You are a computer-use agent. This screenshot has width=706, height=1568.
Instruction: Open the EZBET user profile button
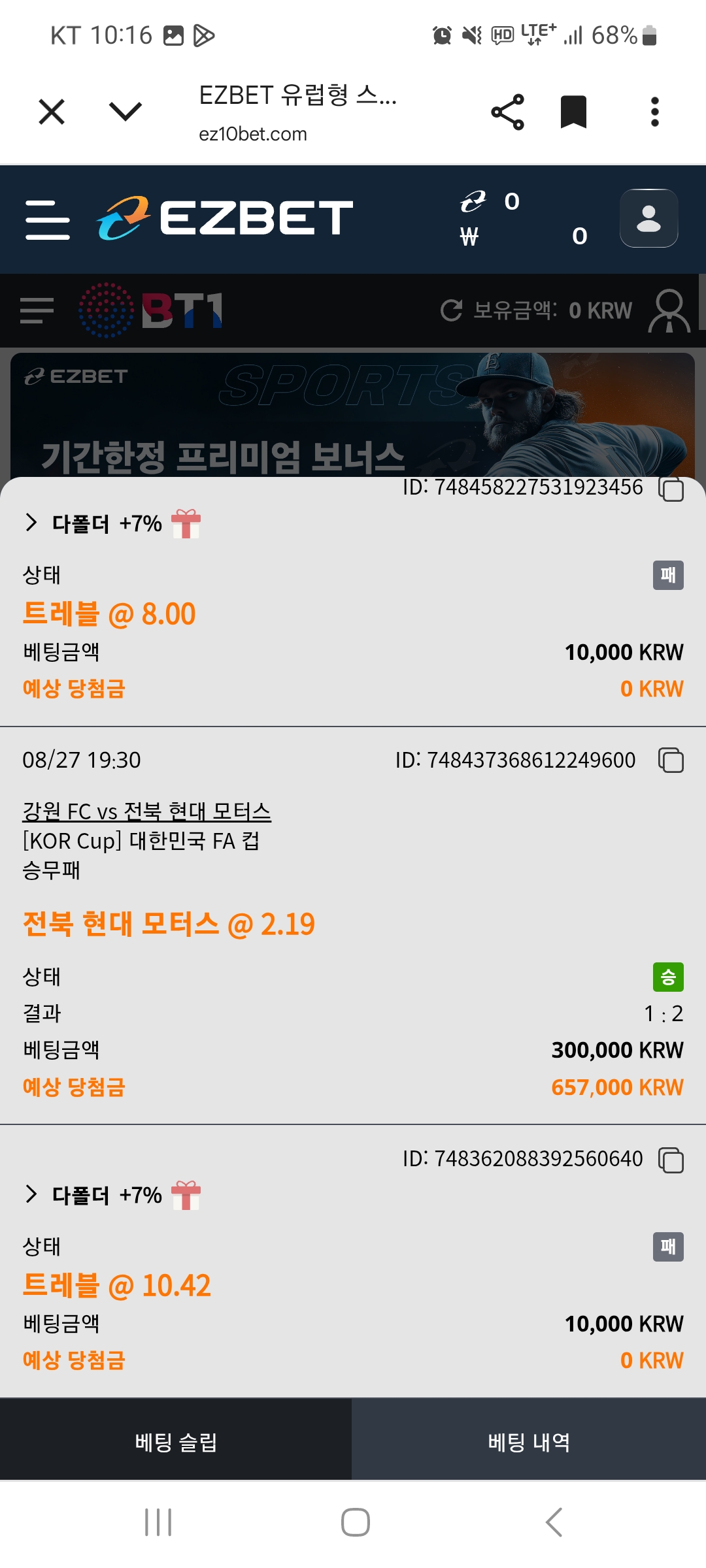[x=648, y=218]
